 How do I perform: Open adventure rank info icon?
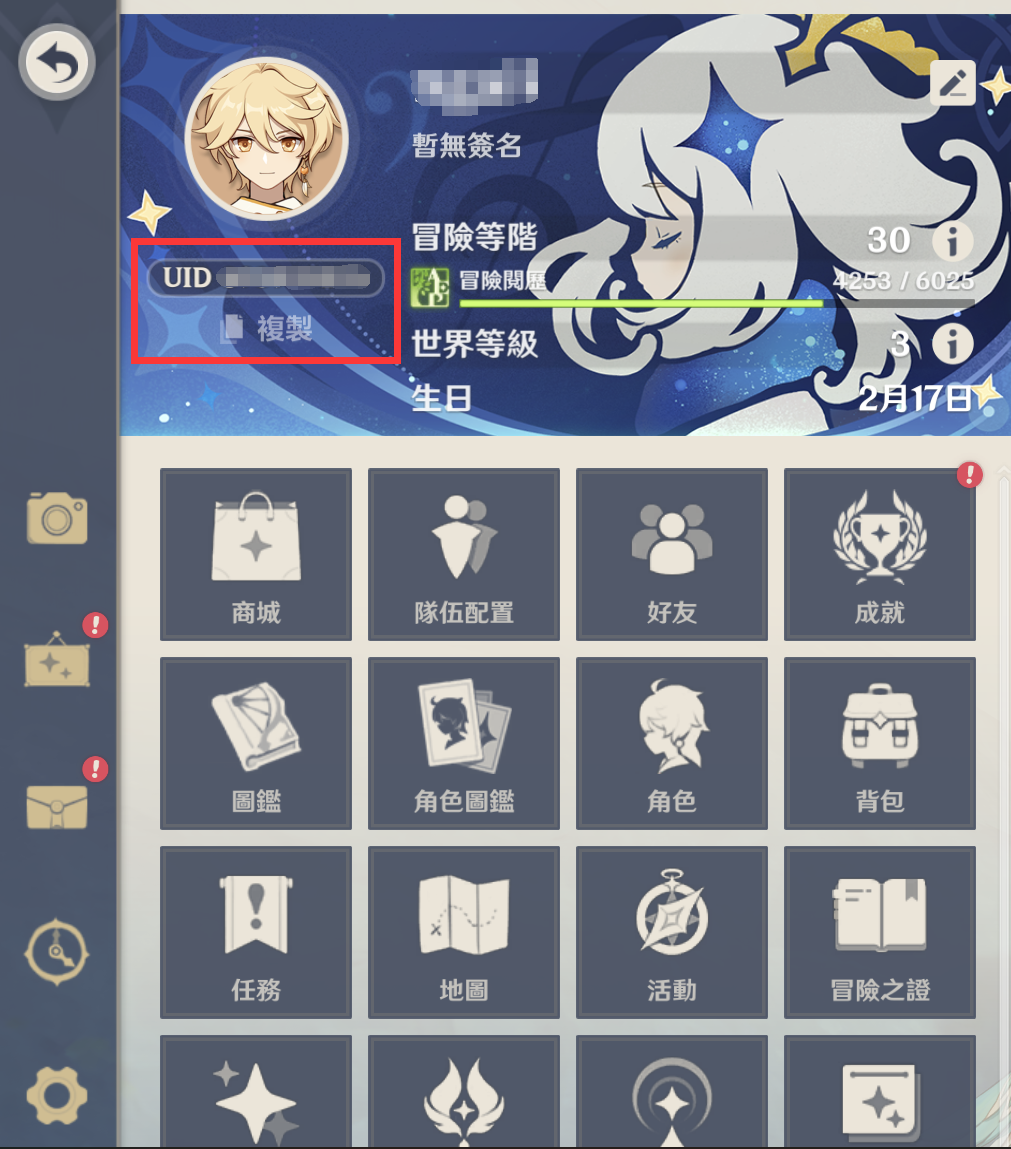point(952,241)
